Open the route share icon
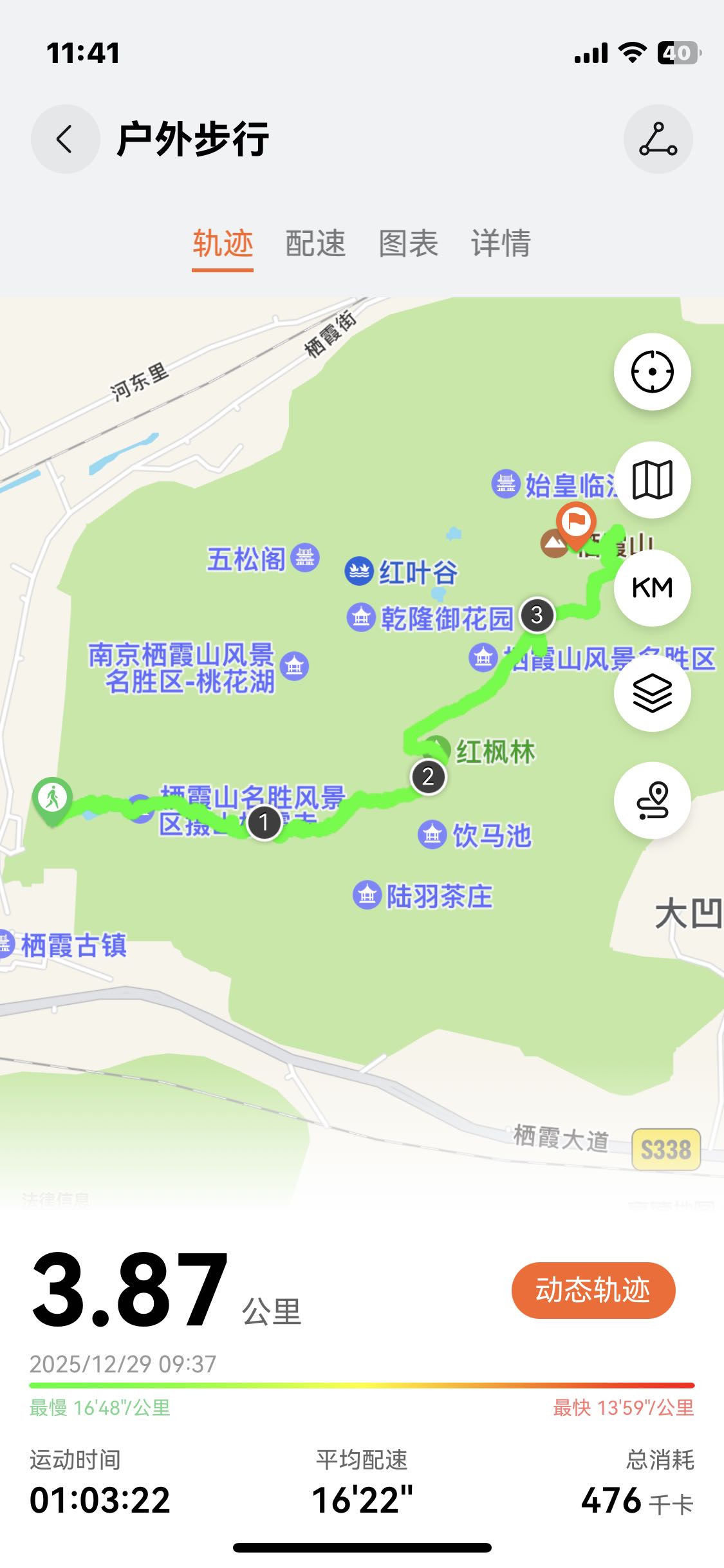 click(x=658, y=139)
